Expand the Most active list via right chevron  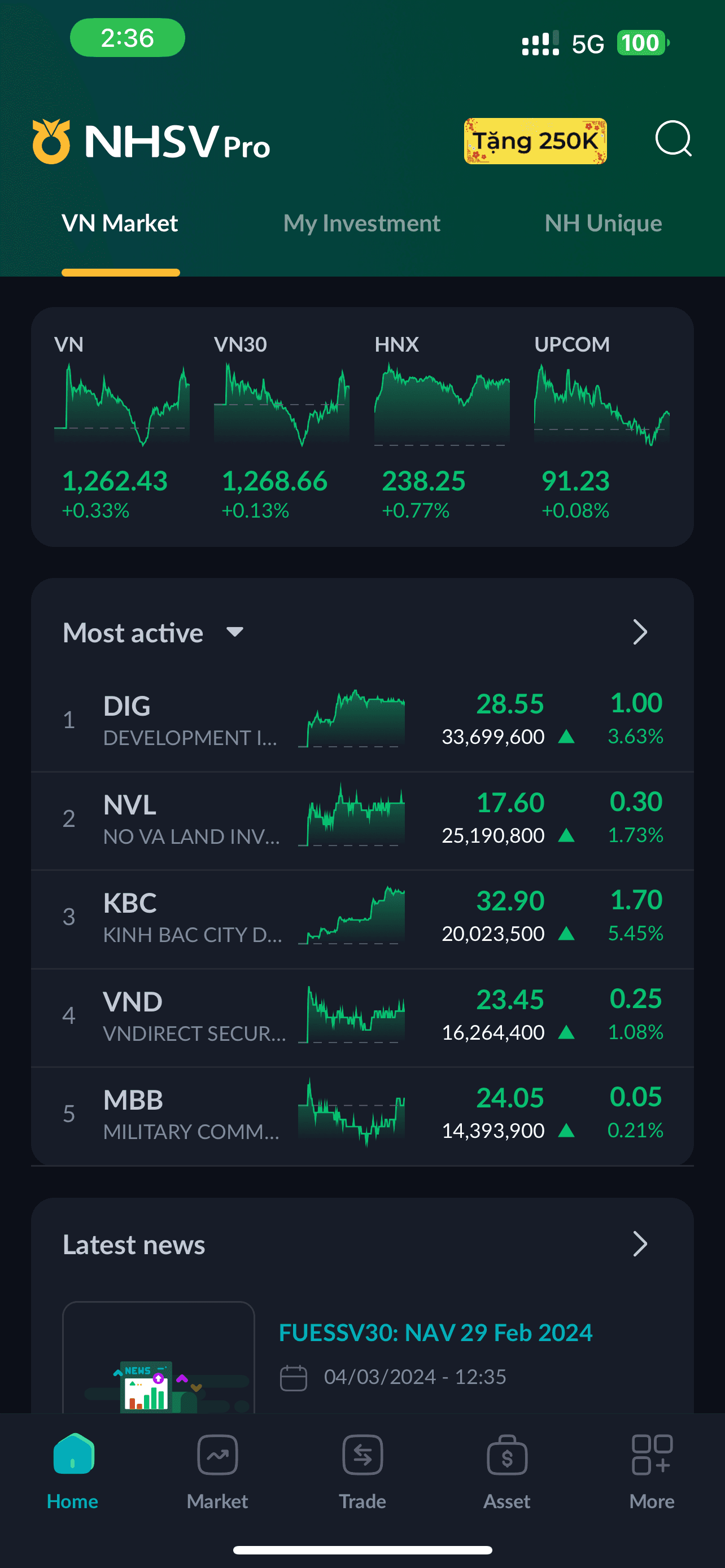tap(640, 632)
